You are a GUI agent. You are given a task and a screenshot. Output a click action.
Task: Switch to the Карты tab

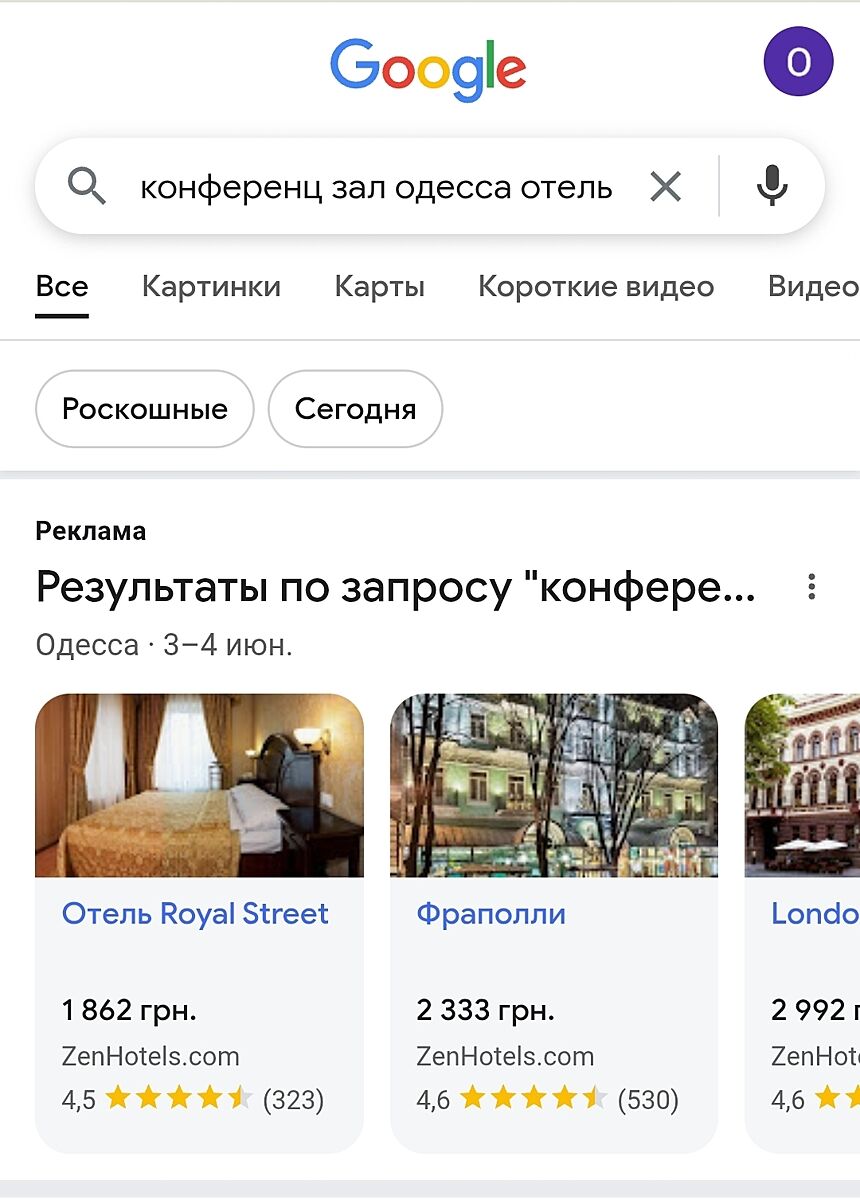[379, 287]
